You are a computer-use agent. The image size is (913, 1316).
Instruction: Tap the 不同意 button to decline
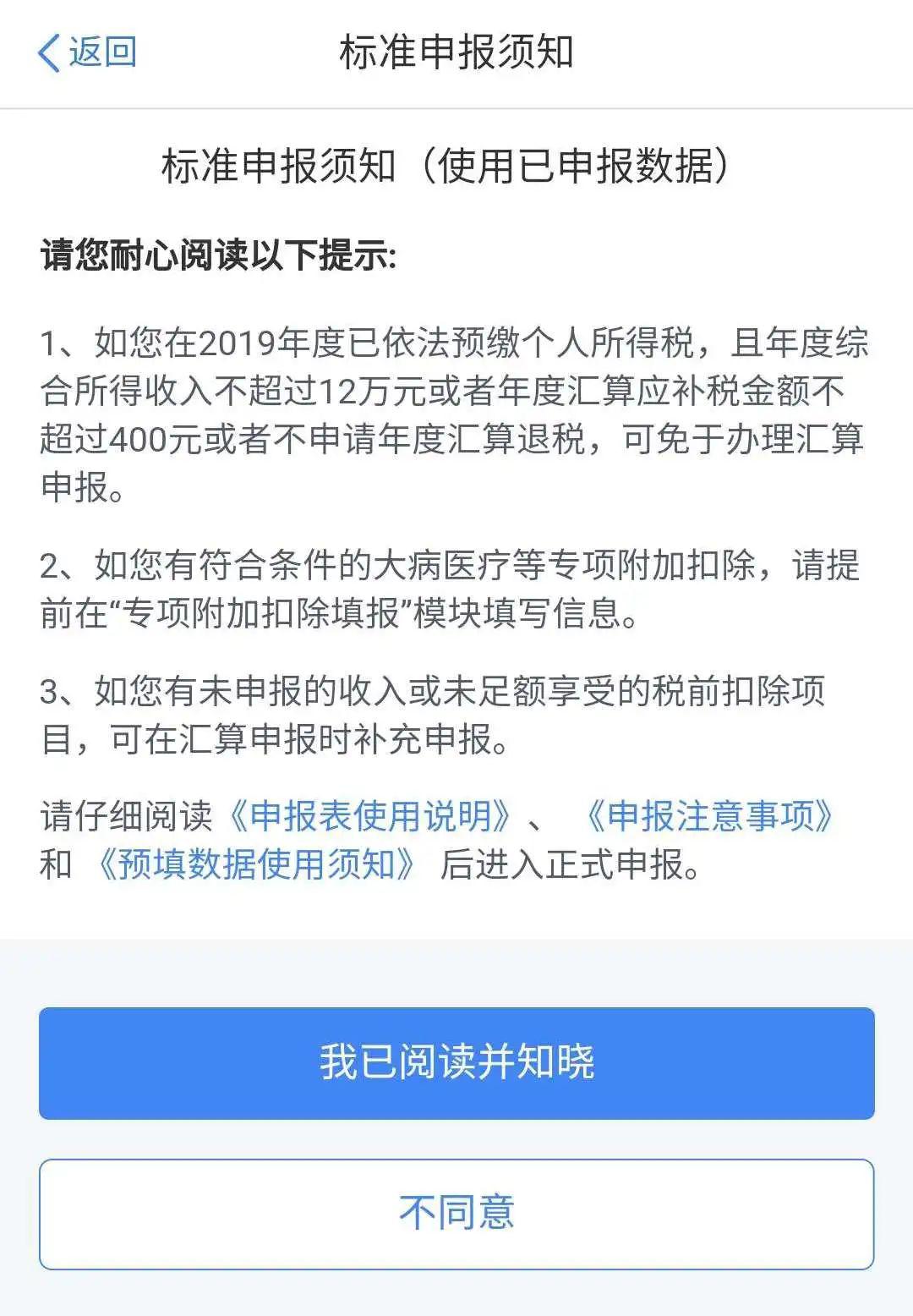pos(456,1214)
